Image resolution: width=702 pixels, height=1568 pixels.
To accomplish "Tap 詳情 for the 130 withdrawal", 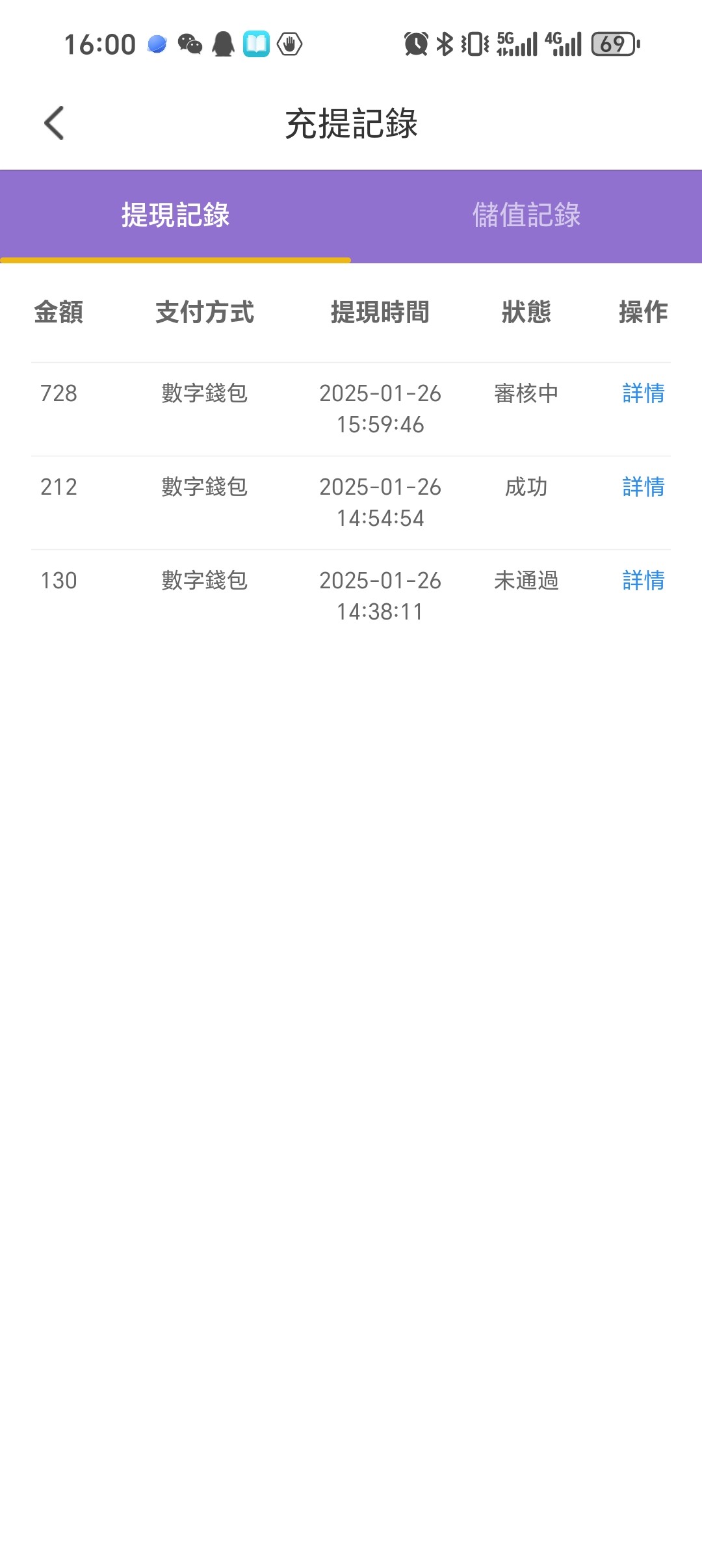I will [643, 581].
